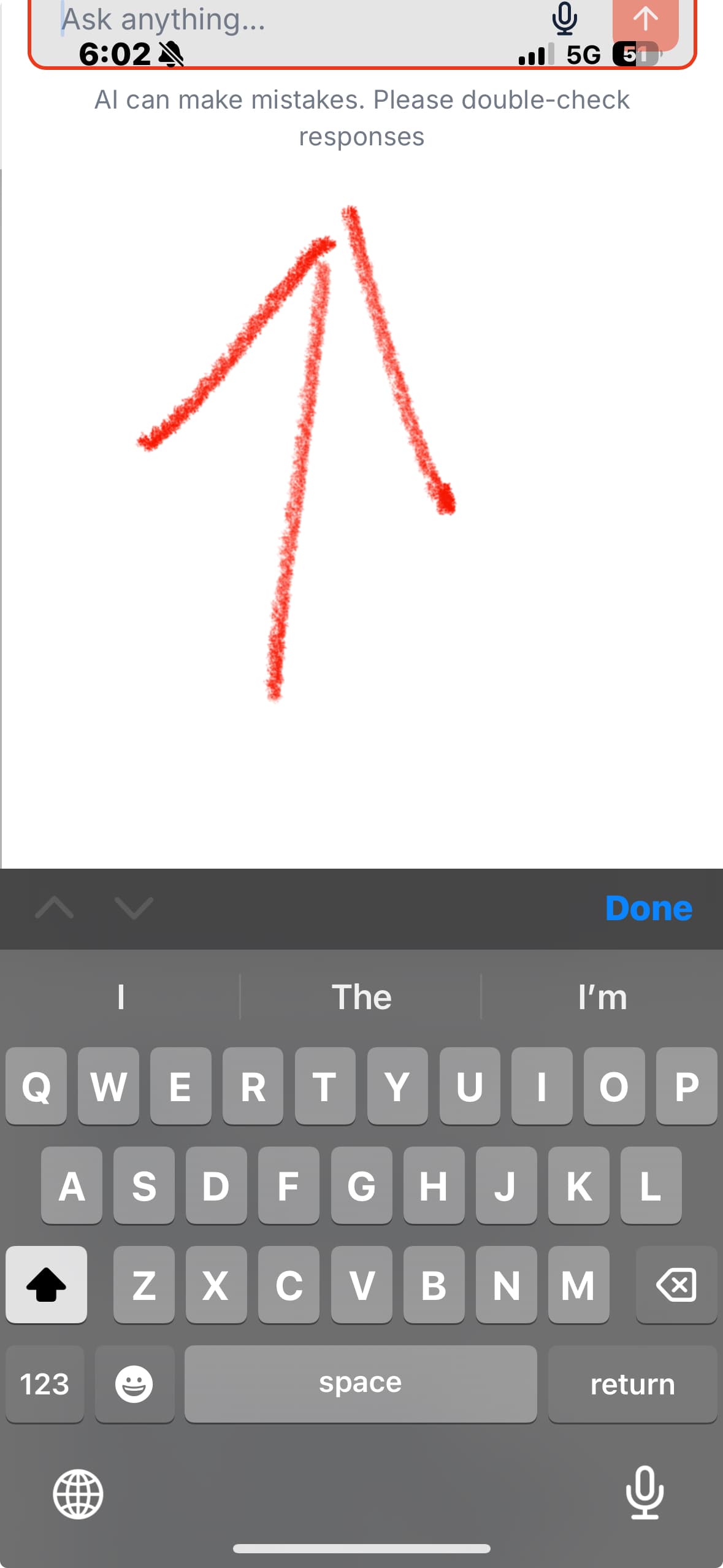Tap the space bar
Screen dimensions: 723x1568
[361, 1384]
